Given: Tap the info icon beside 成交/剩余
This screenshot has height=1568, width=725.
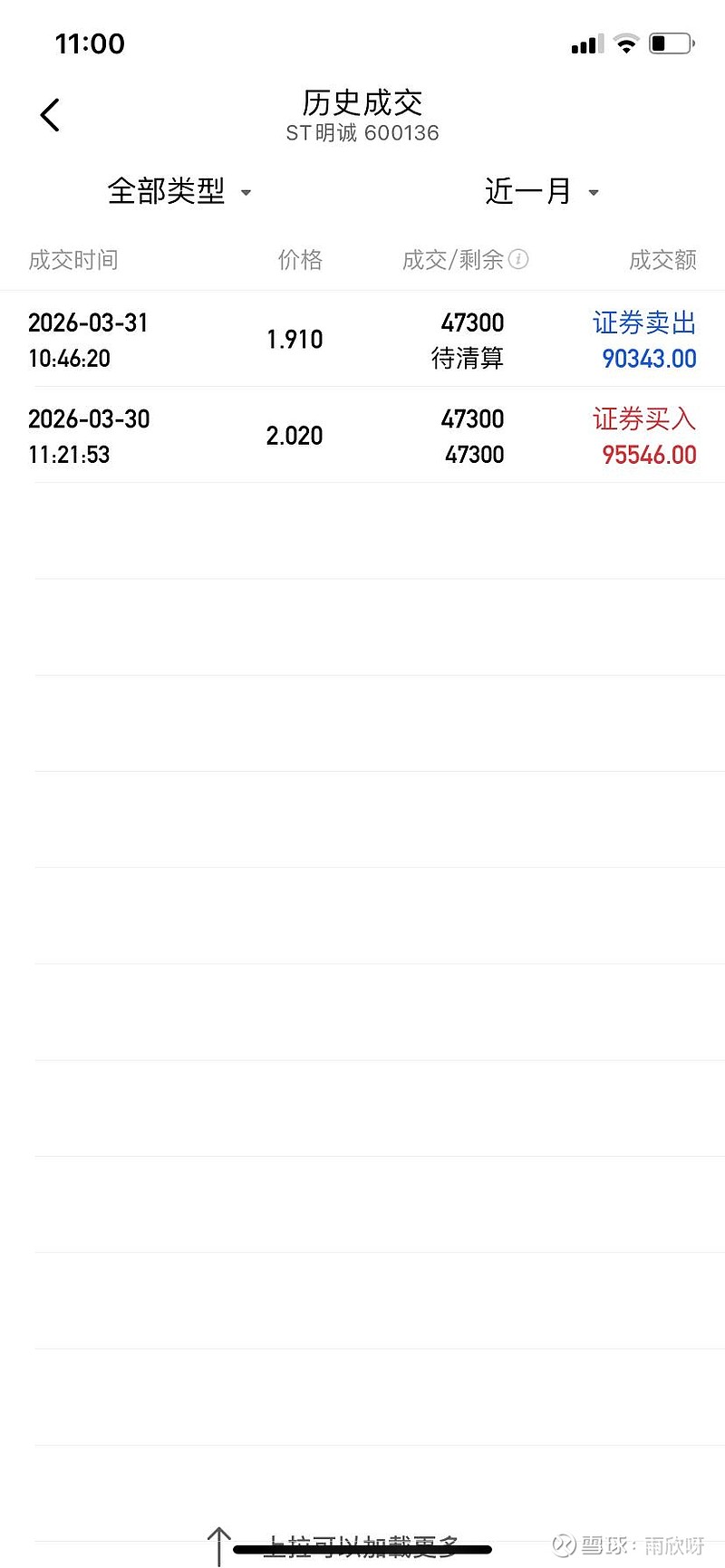Looking at the screenshot, I should [x=518, y=260].
